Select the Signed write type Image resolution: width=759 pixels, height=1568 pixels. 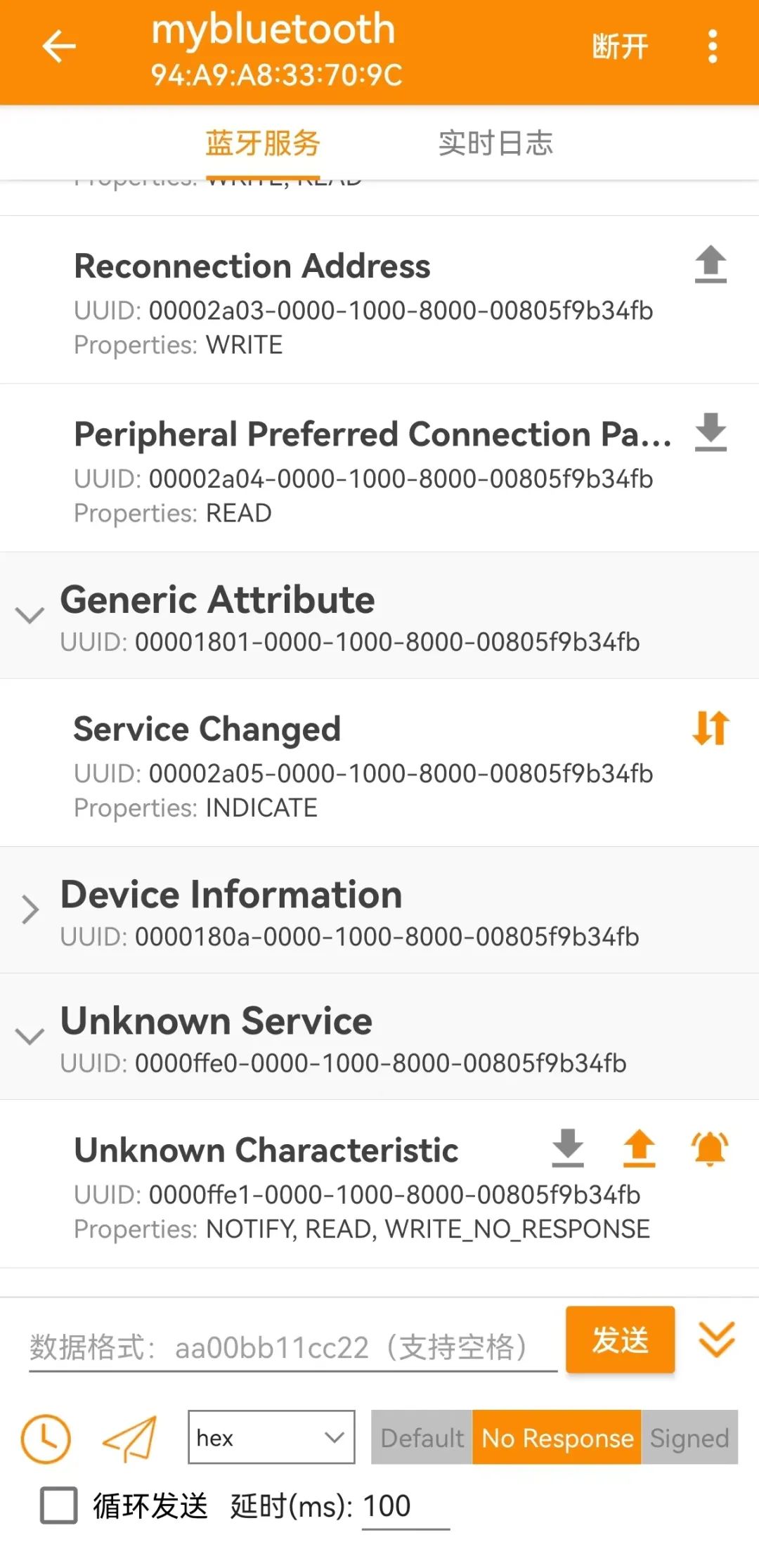click(x=689, y=1437)
